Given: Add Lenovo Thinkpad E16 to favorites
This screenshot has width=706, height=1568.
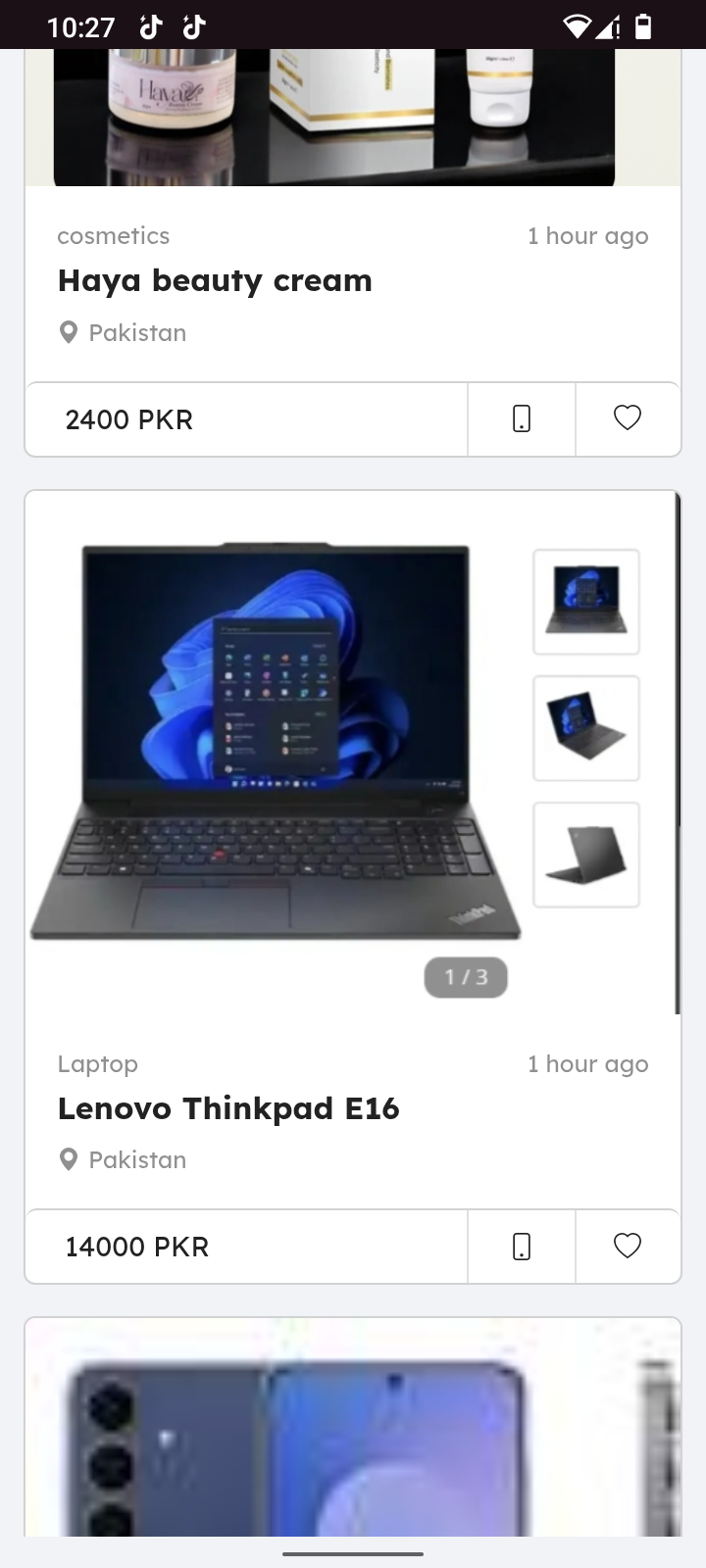Looking at the screenshot, I should [x=628, y=1247].
